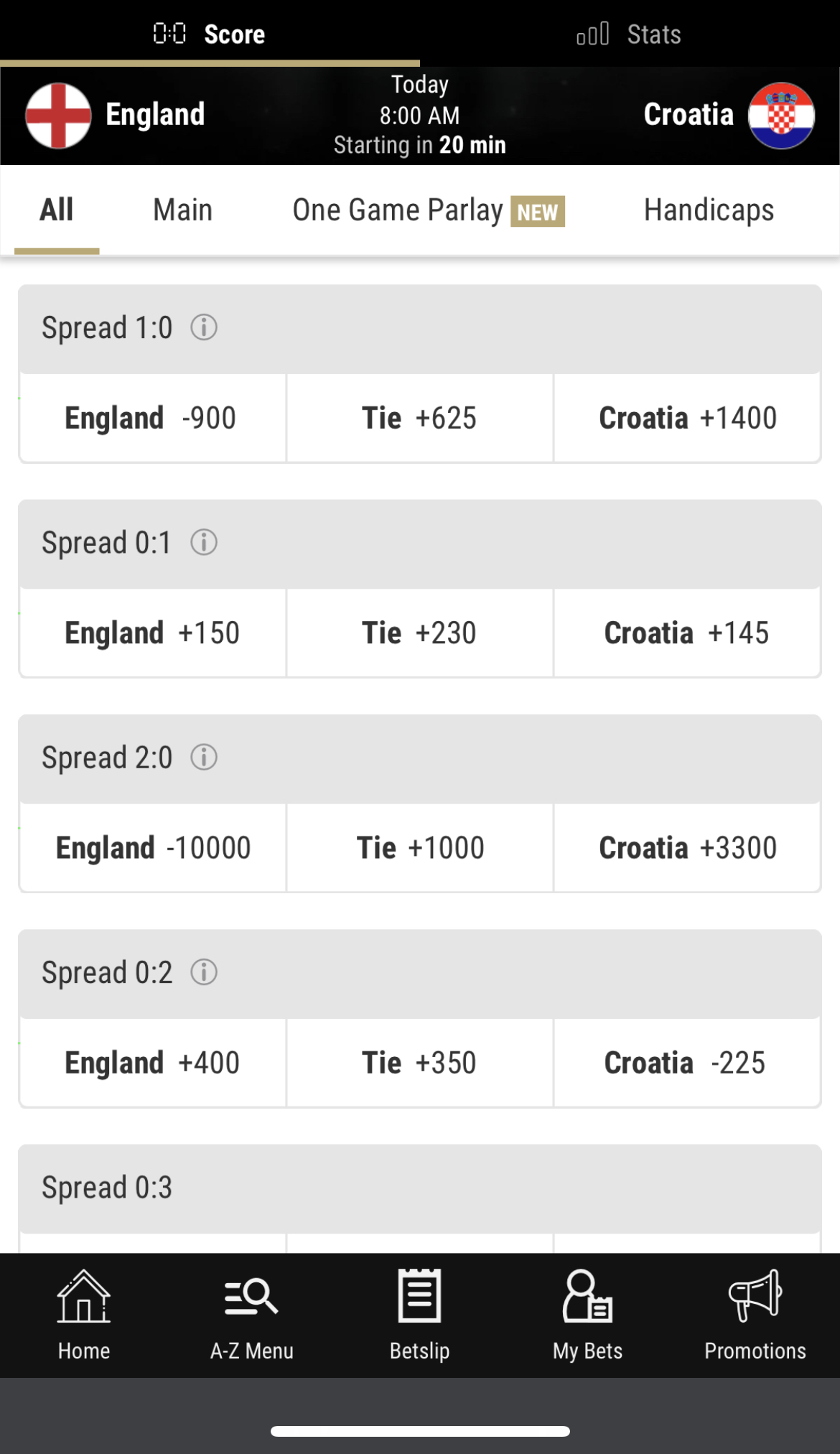
Task: Show info for Spread 0:1
Action: [204, 542]
